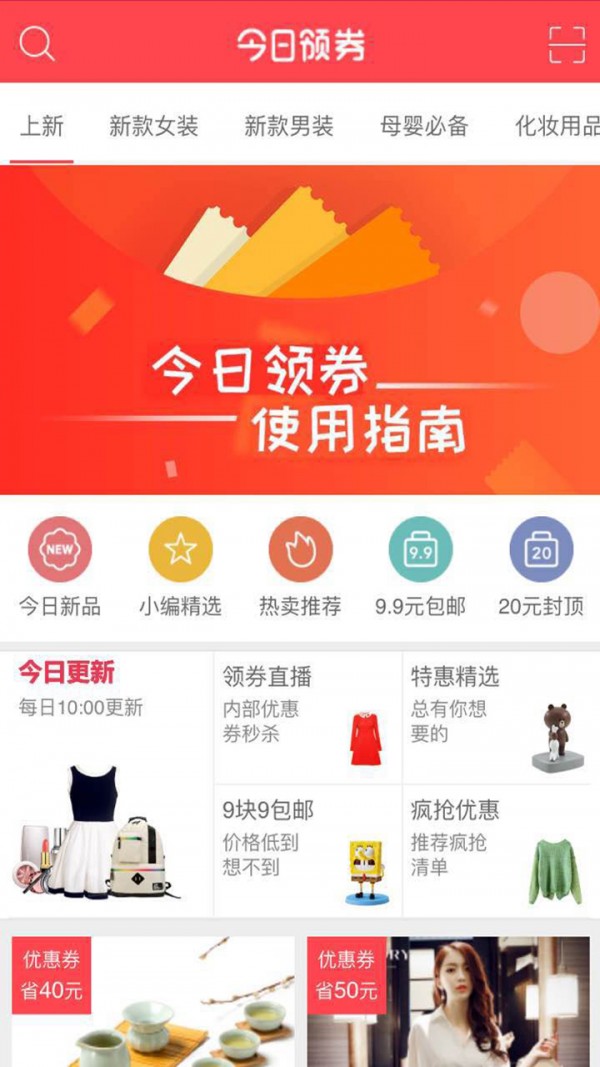Open the 领券直播 card
This screenshot has height=1067, width=600.
point(308,718)
